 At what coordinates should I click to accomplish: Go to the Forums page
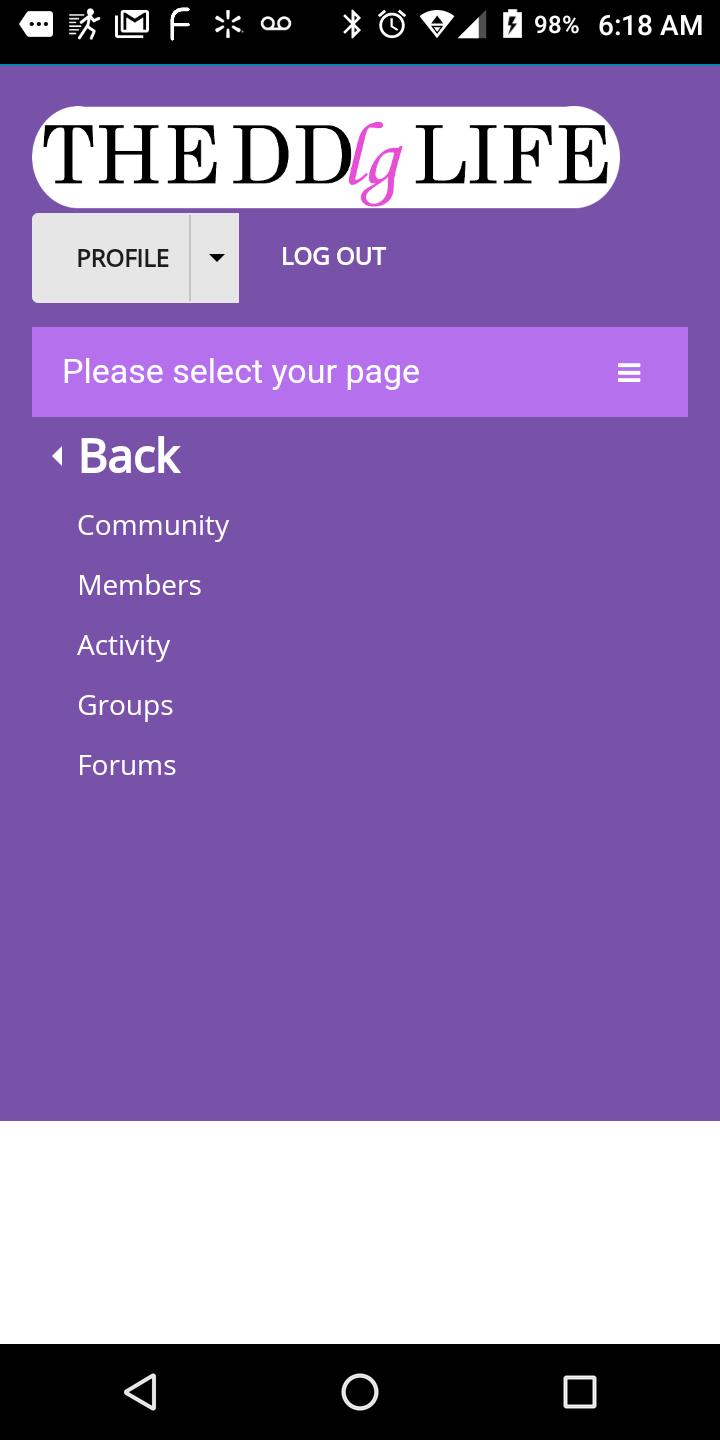coord(126,765)
